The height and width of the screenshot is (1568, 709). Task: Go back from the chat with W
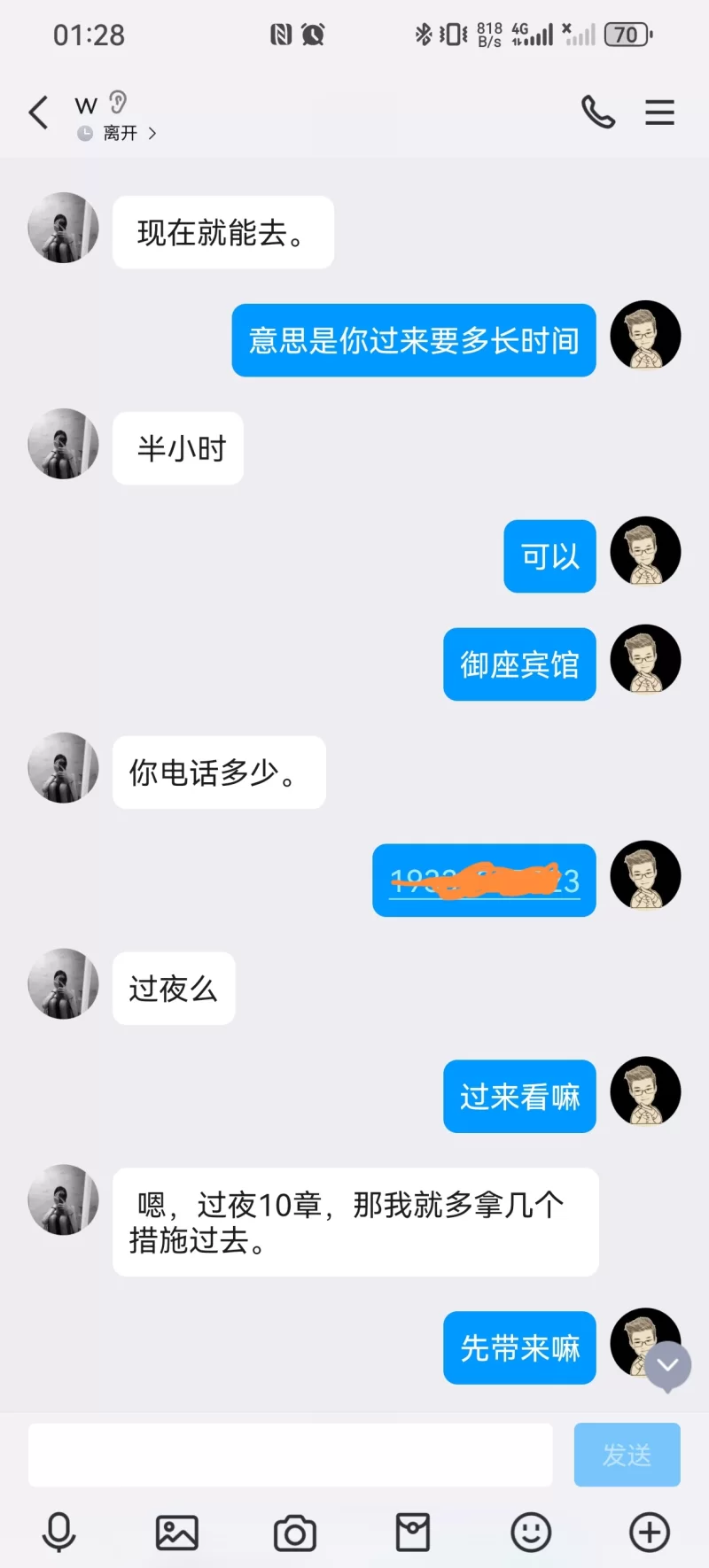tap(38, 113)
